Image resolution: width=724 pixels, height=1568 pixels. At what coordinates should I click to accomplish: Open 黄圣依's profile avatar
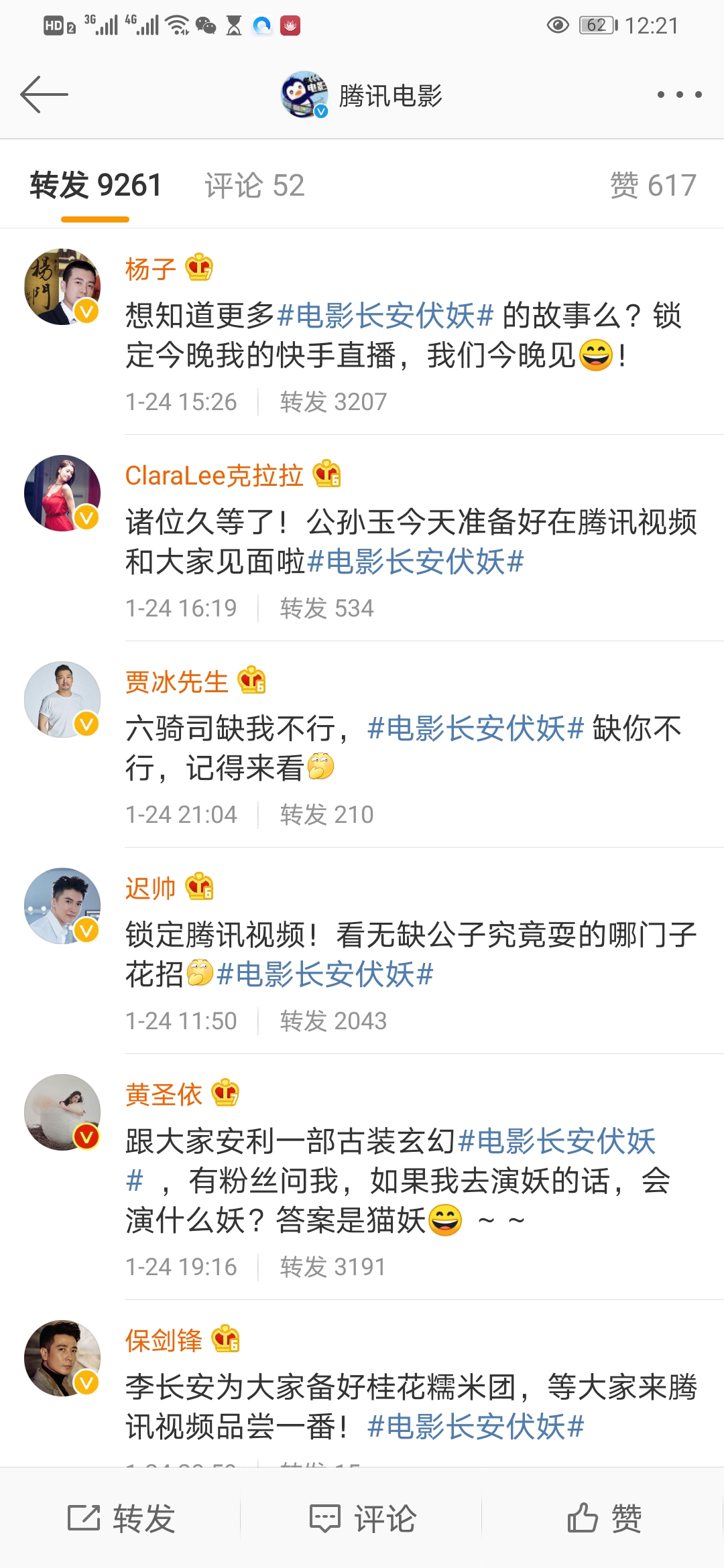tap(62, 1112)
